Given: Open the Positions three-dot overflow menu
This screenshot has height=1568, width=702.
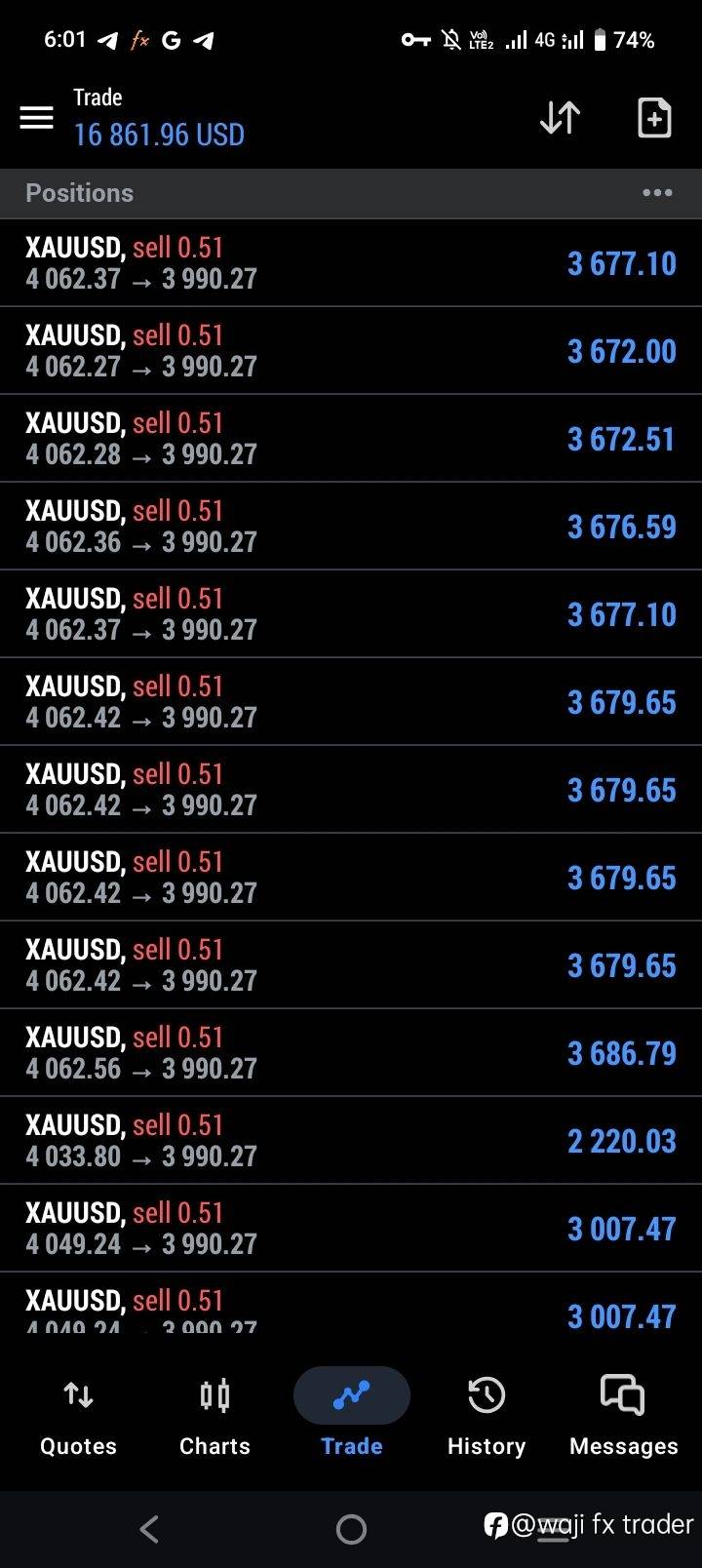Looking at the screenshot, I should (x=657, y=193).
